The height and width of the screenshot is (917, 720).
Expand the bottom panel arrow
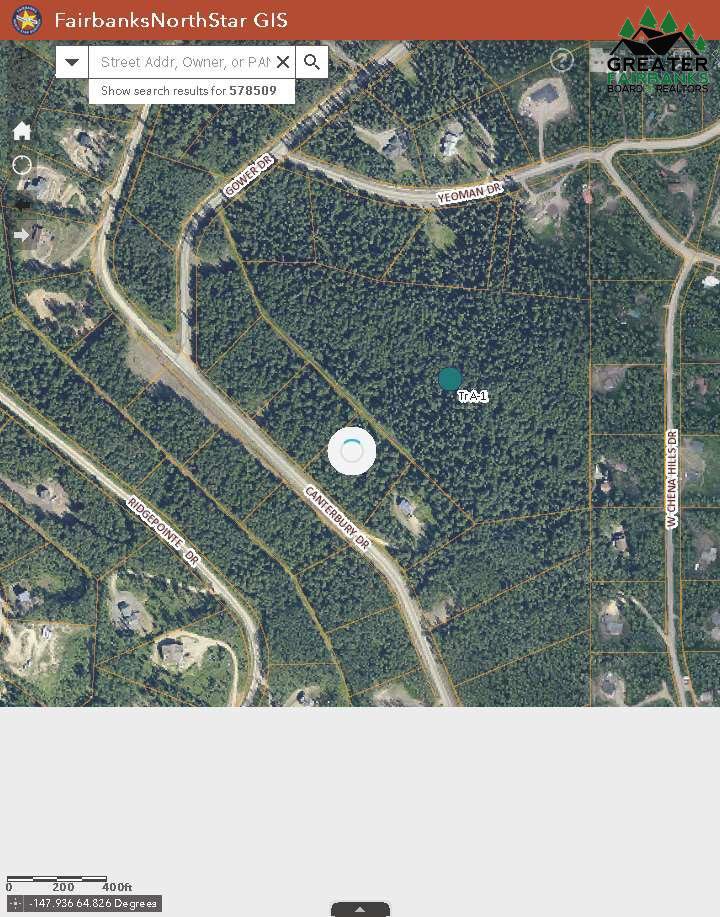point(360,909)
